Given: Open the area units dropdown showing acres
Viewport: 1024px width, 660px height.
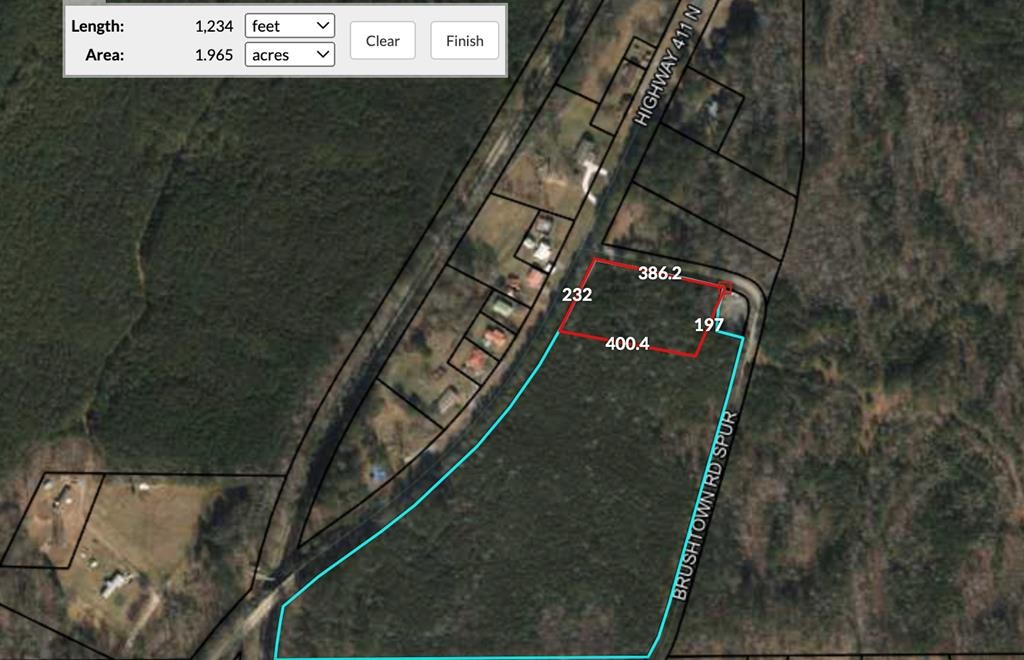Looking at the screenshot, I should pos(289,55).
